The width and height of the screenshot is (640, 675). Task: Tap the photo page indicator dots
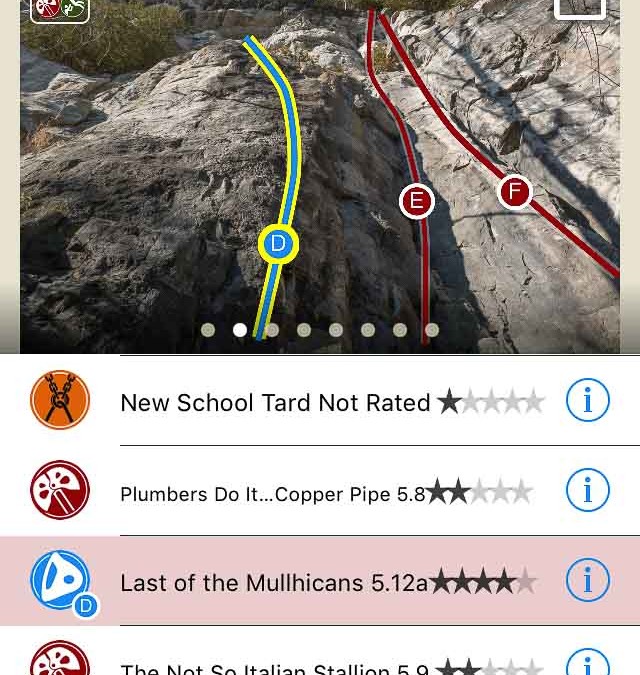(x=320, y=330)
